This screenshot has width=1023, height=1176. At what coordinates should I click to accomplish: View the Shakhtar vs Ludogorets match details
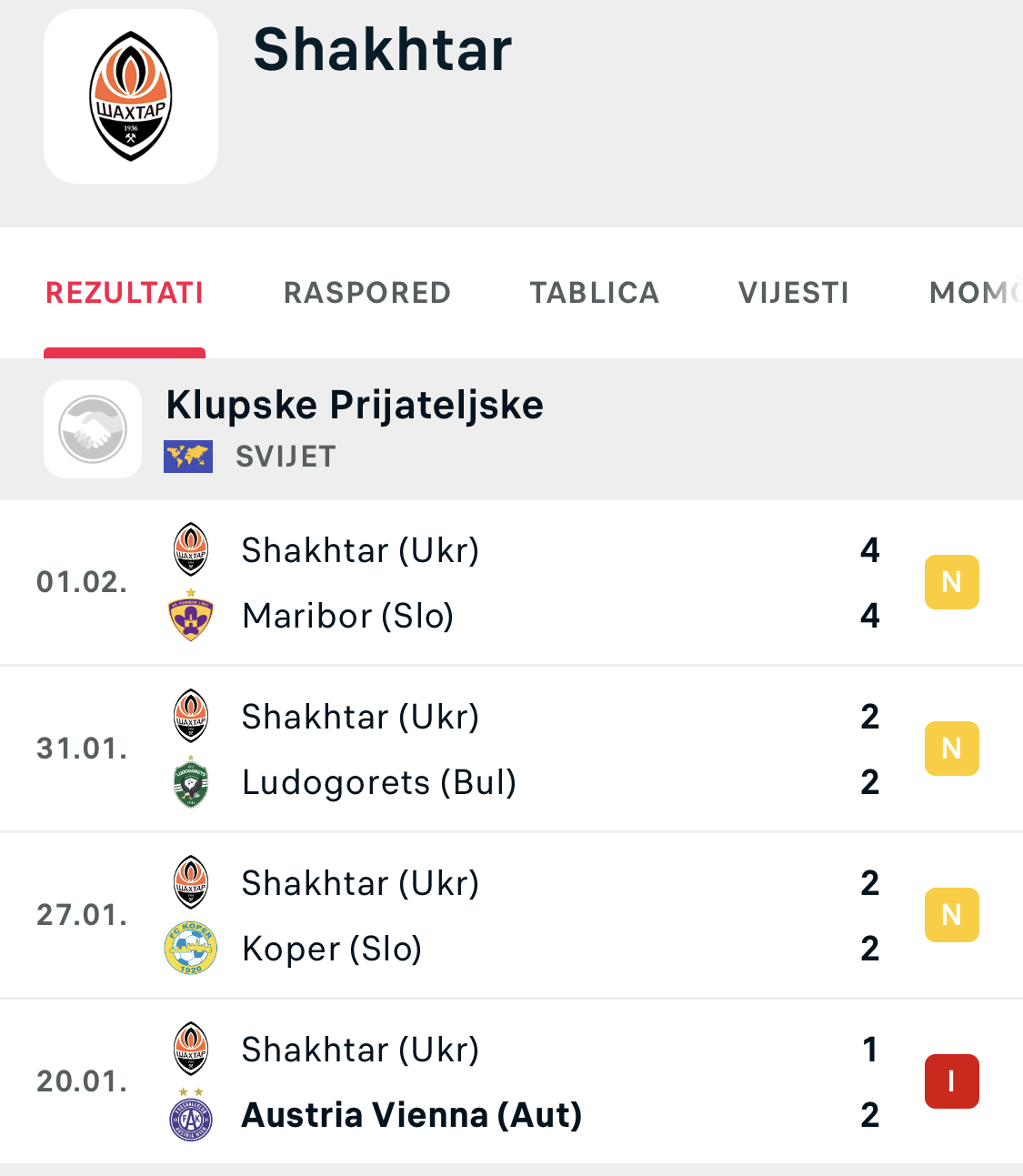coord(511,749)
